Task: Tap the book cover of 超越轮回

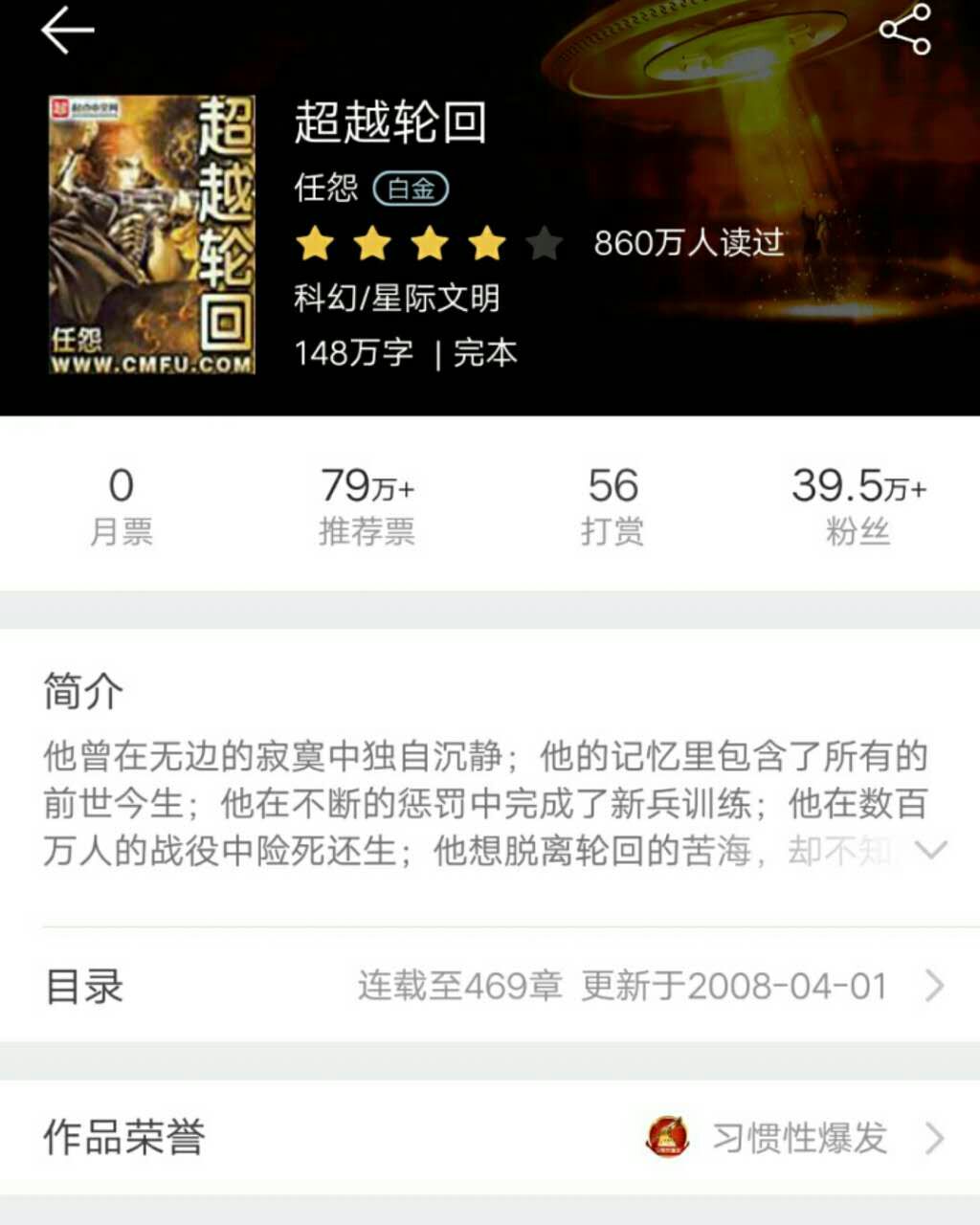Action: pyautogui.click(x=153, y=234)
